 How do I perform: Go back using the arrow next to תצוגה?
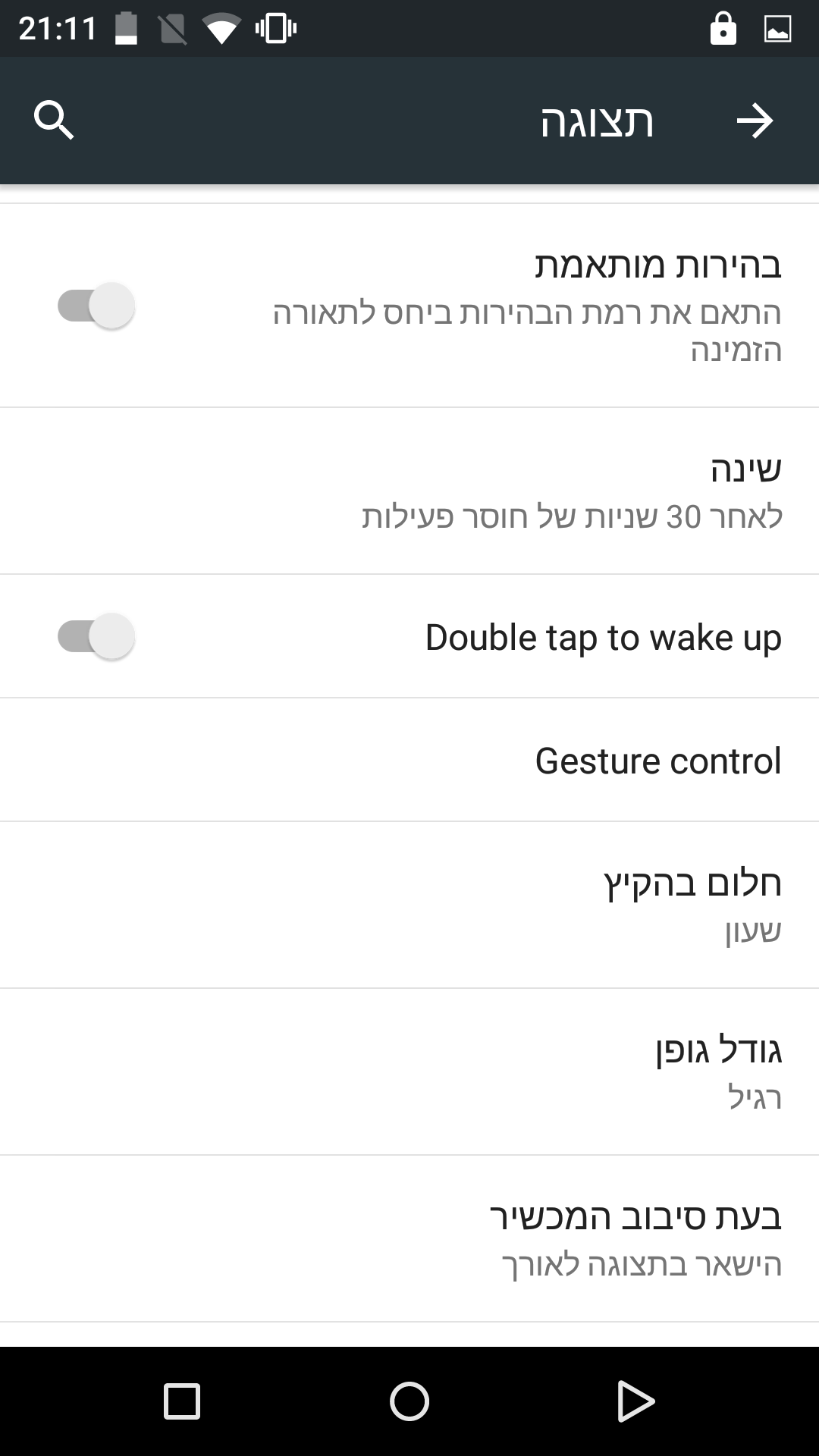[x=755, y=121]
